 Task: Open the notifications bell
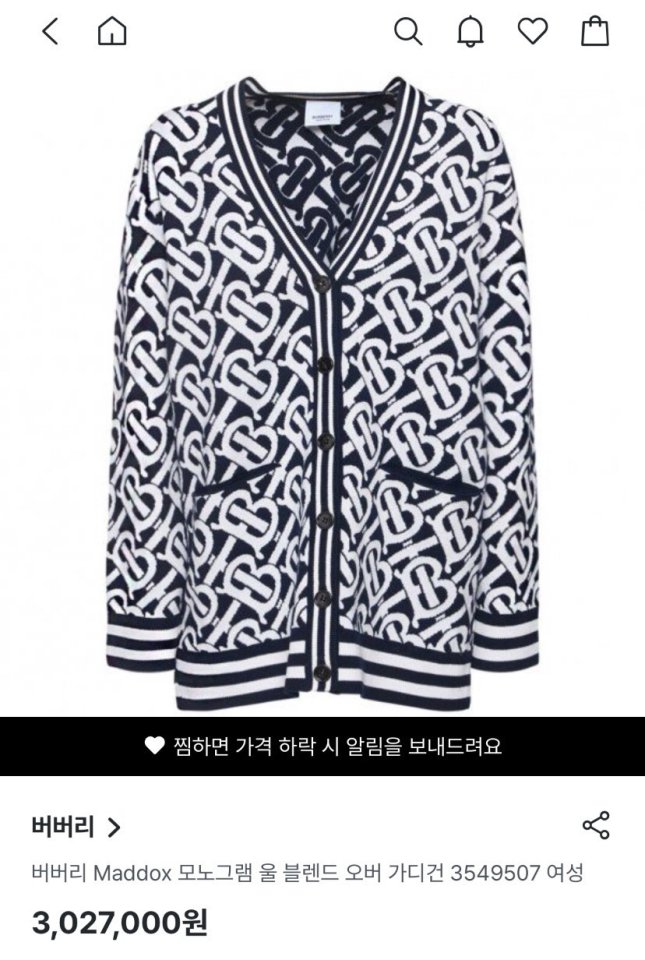pyautogui.click(x=470, y=32)
